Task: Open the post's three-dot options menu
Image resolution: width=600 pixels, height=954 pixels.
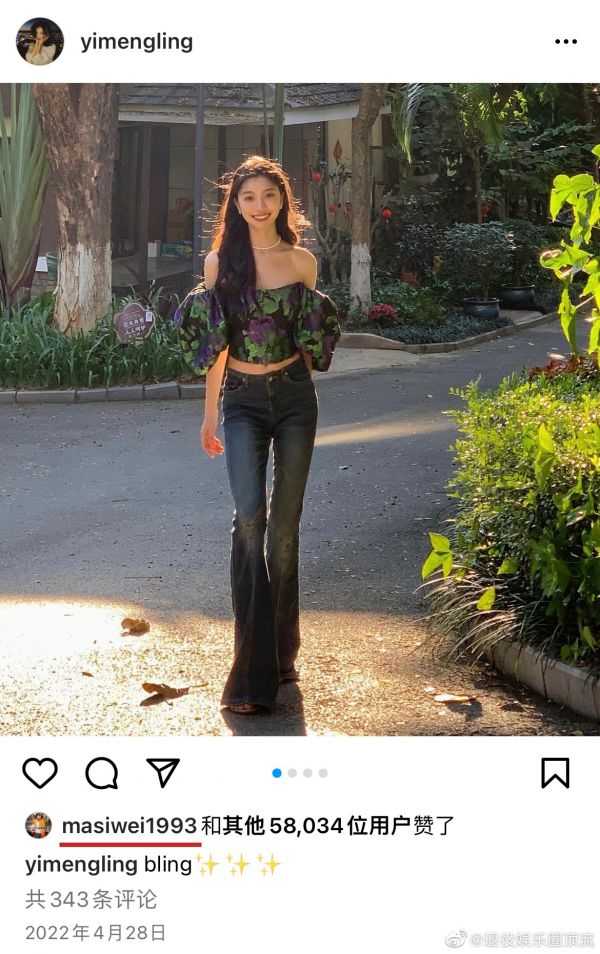Action: point(565,42)
